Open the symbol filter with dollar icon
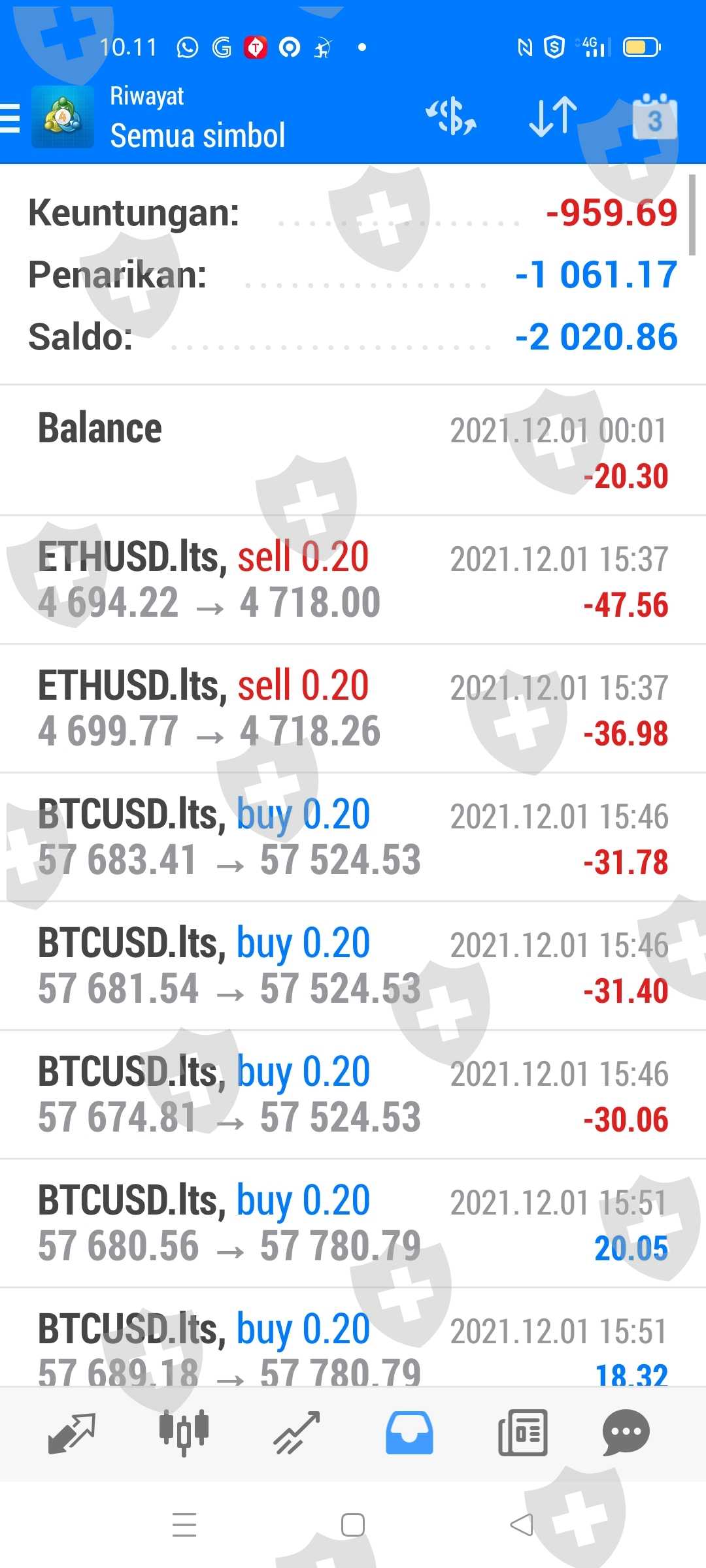Image resolution: width=706 pixels, height=1568 pixels. (451, 118)
